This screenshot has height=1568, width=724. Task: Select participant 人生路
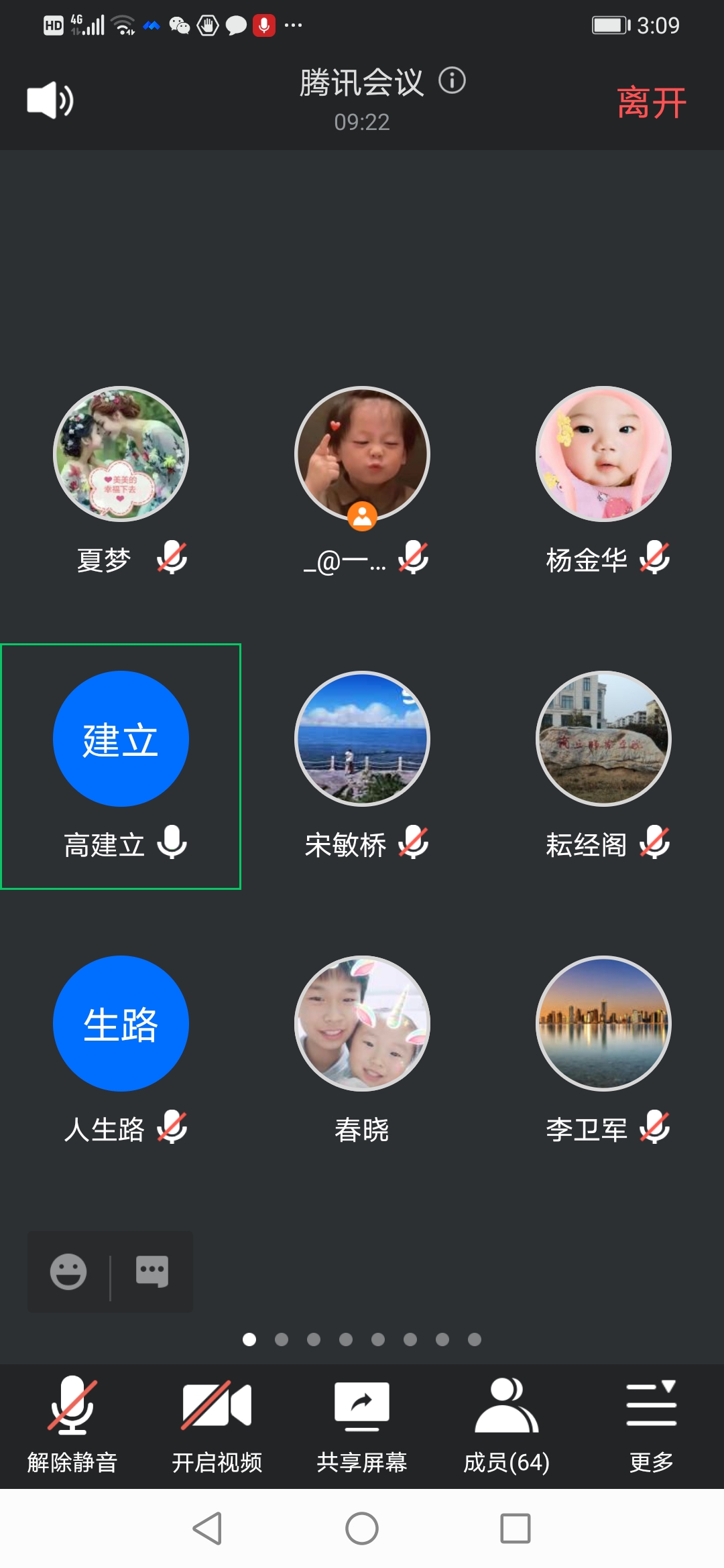[121, 1024]
